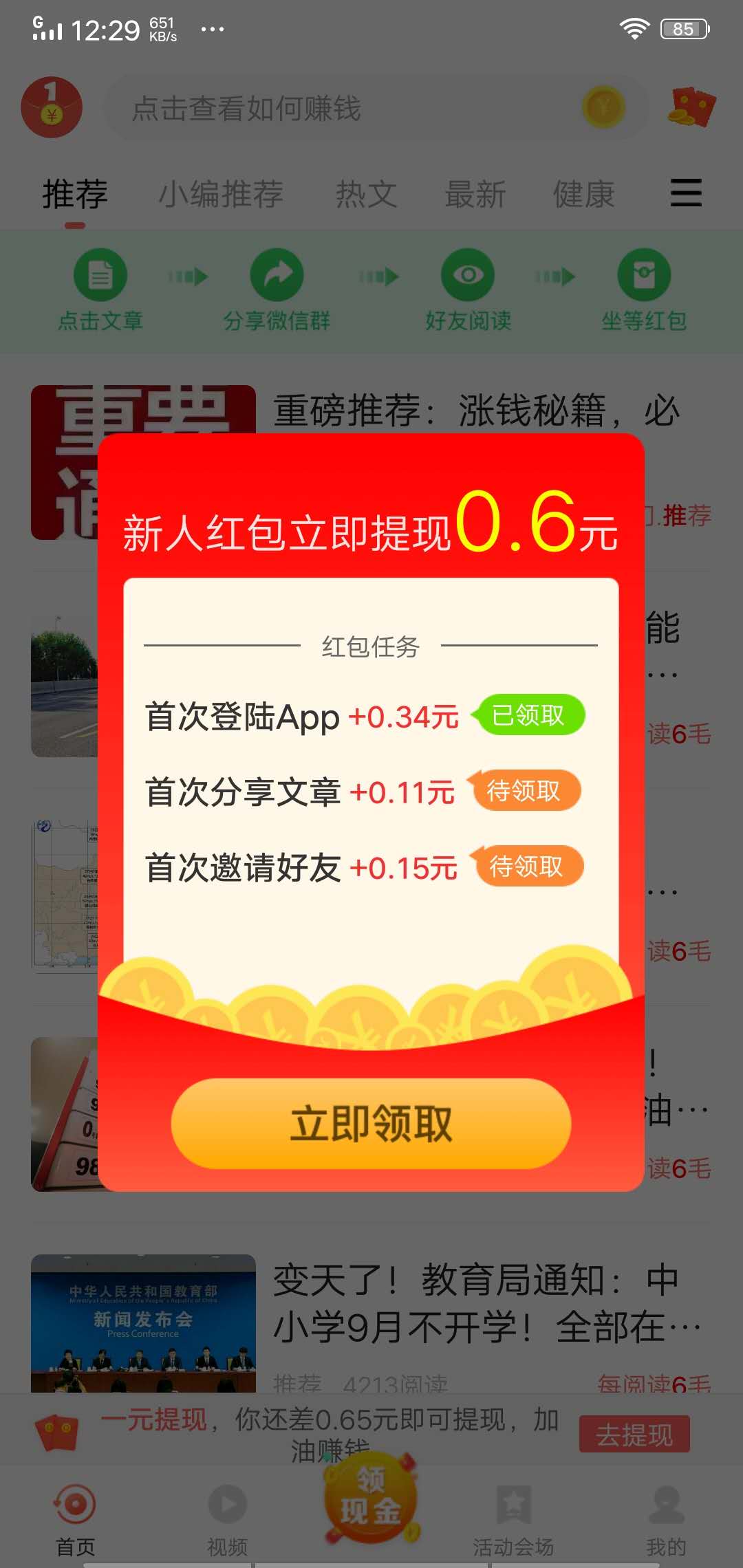This screenshot has height=1568, width=743.
Task: Switch to the 热文 tab
Action: [x=367, y=194]
